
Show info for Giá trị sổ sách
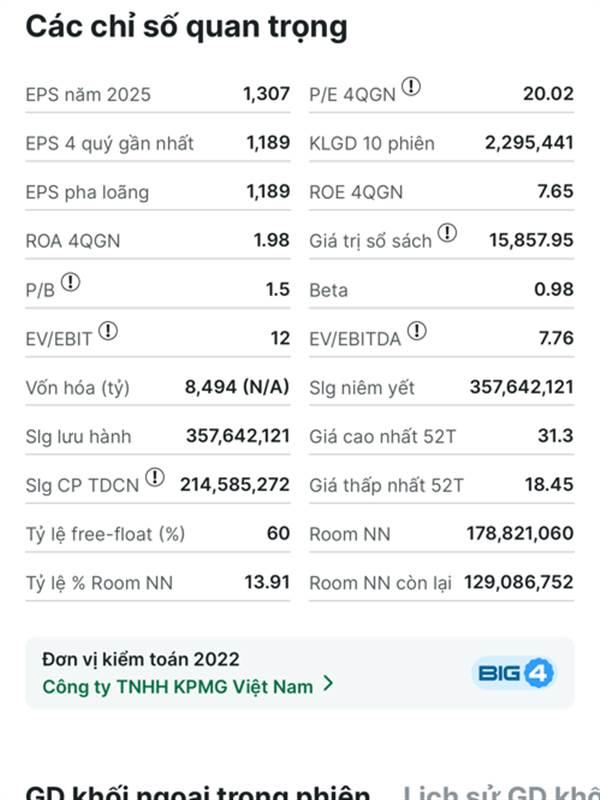pyautogui.click(x=447, y=233)
